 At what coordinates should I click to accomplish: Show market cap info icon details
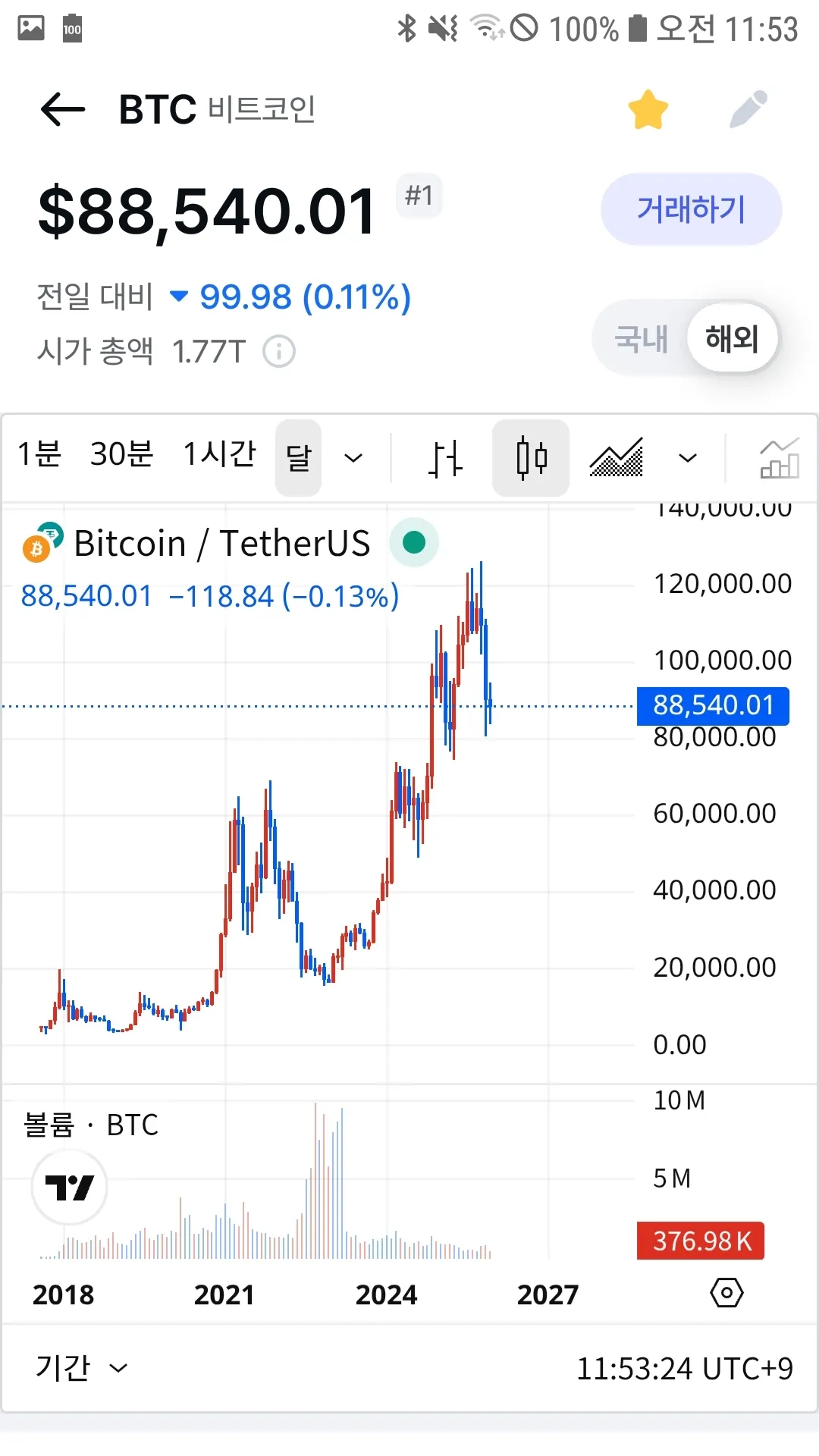279,352
